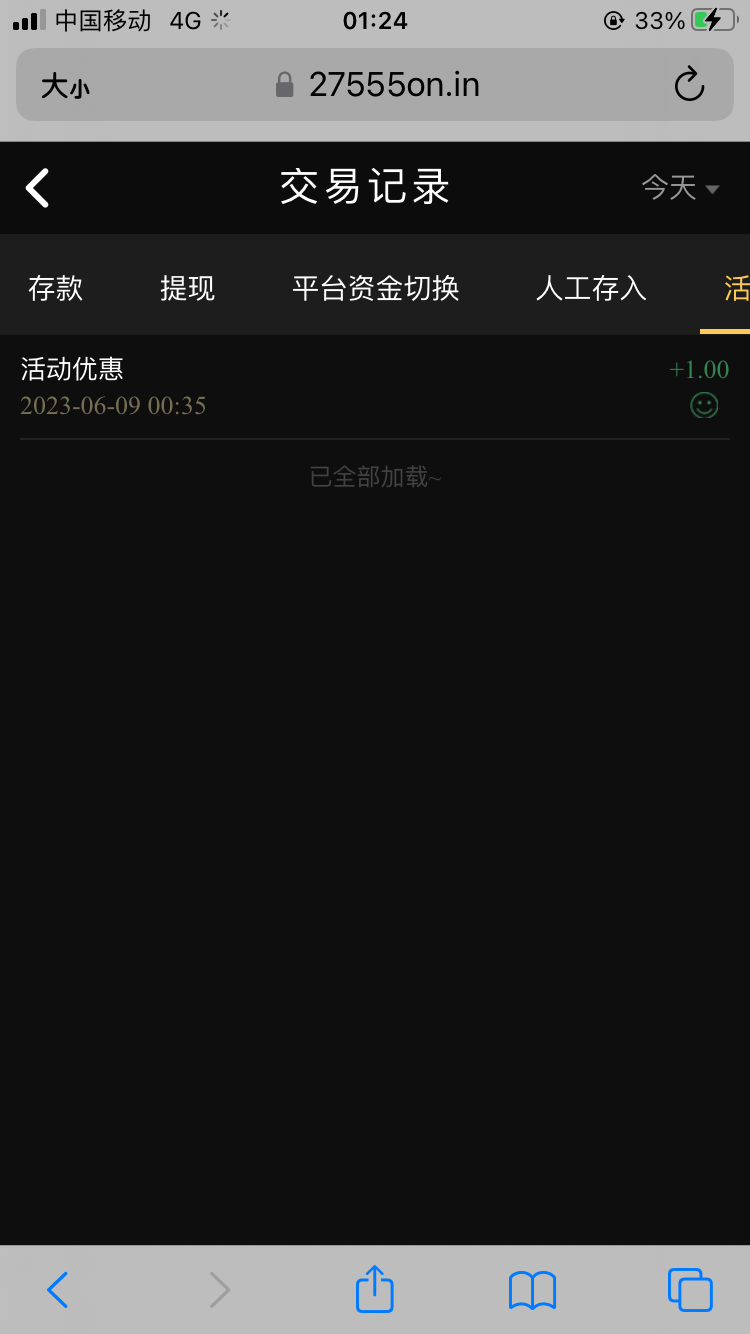Go back from the 交易记录 page
Screen dimensions: 750x1334
pos(38,188)
